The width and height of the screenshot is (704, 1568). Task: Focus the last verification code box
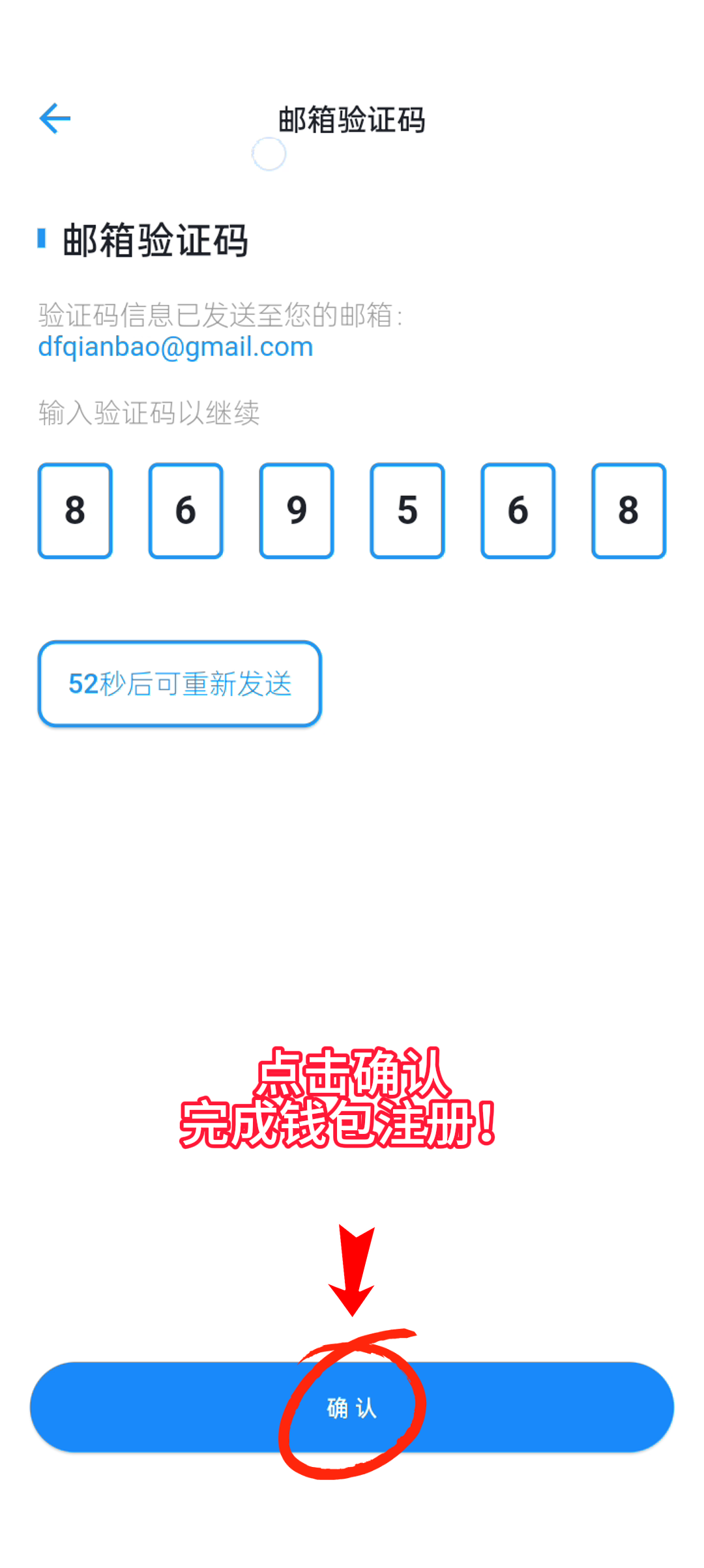[x=628, y=511]
